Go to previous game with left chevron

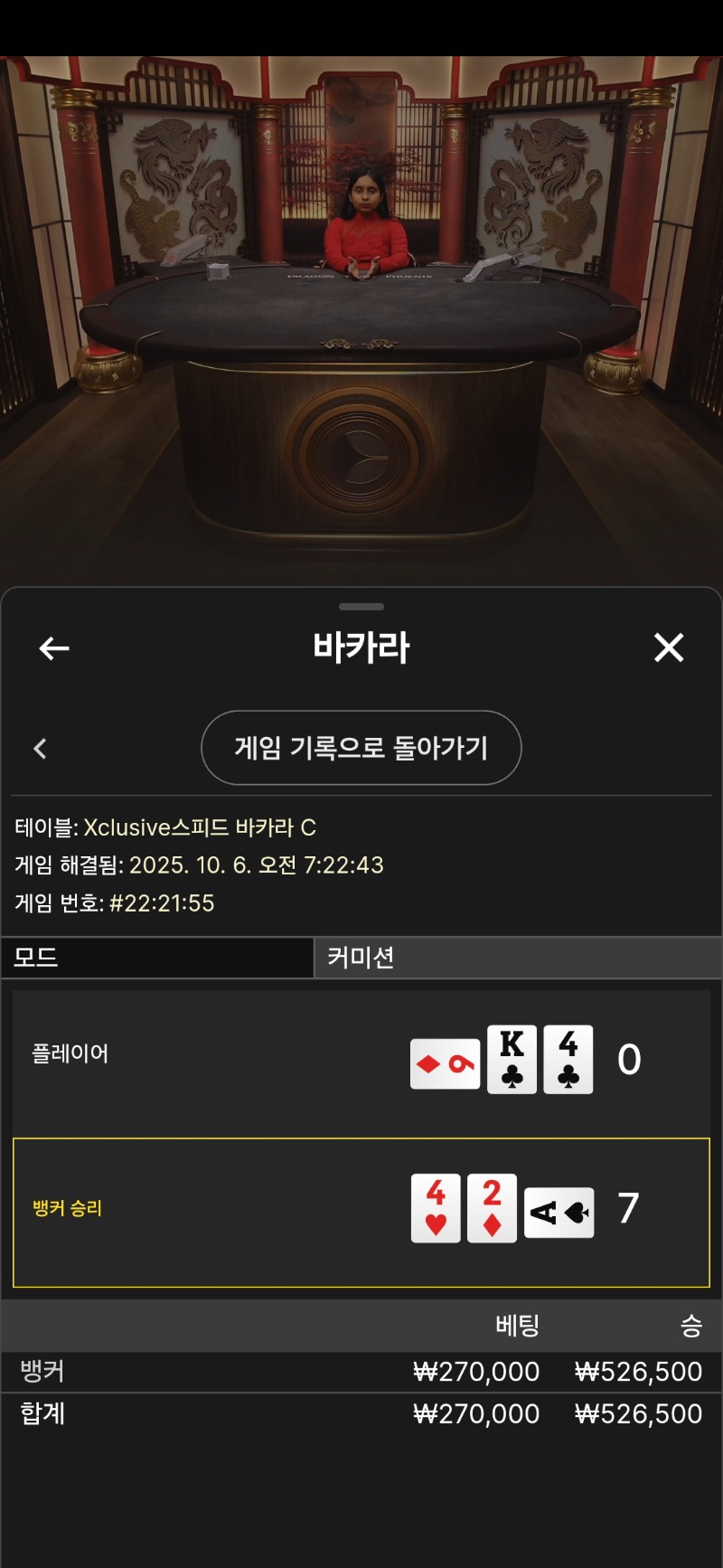click(40, 748)
